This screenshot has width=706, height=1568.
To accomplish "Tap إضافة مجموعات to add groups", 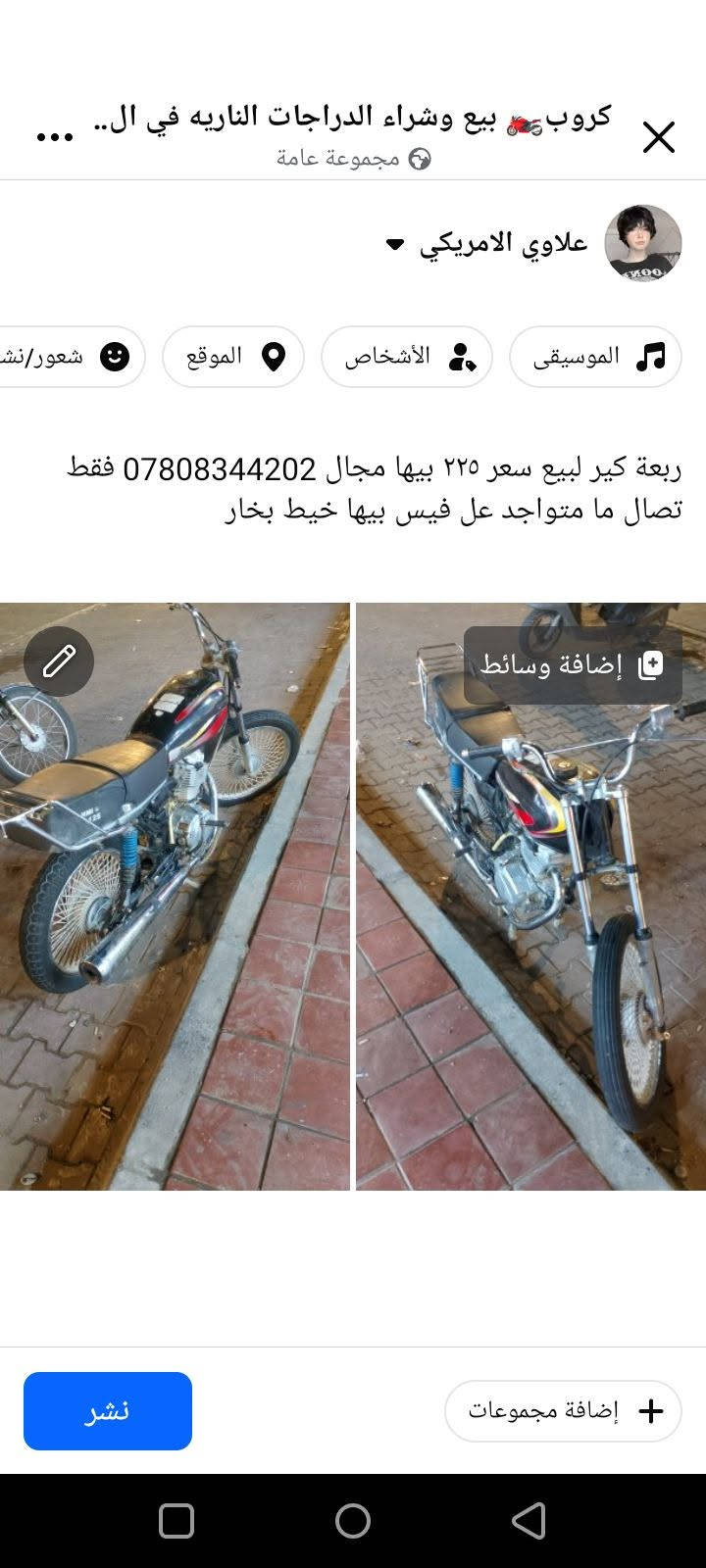I will coord(563,1411).
